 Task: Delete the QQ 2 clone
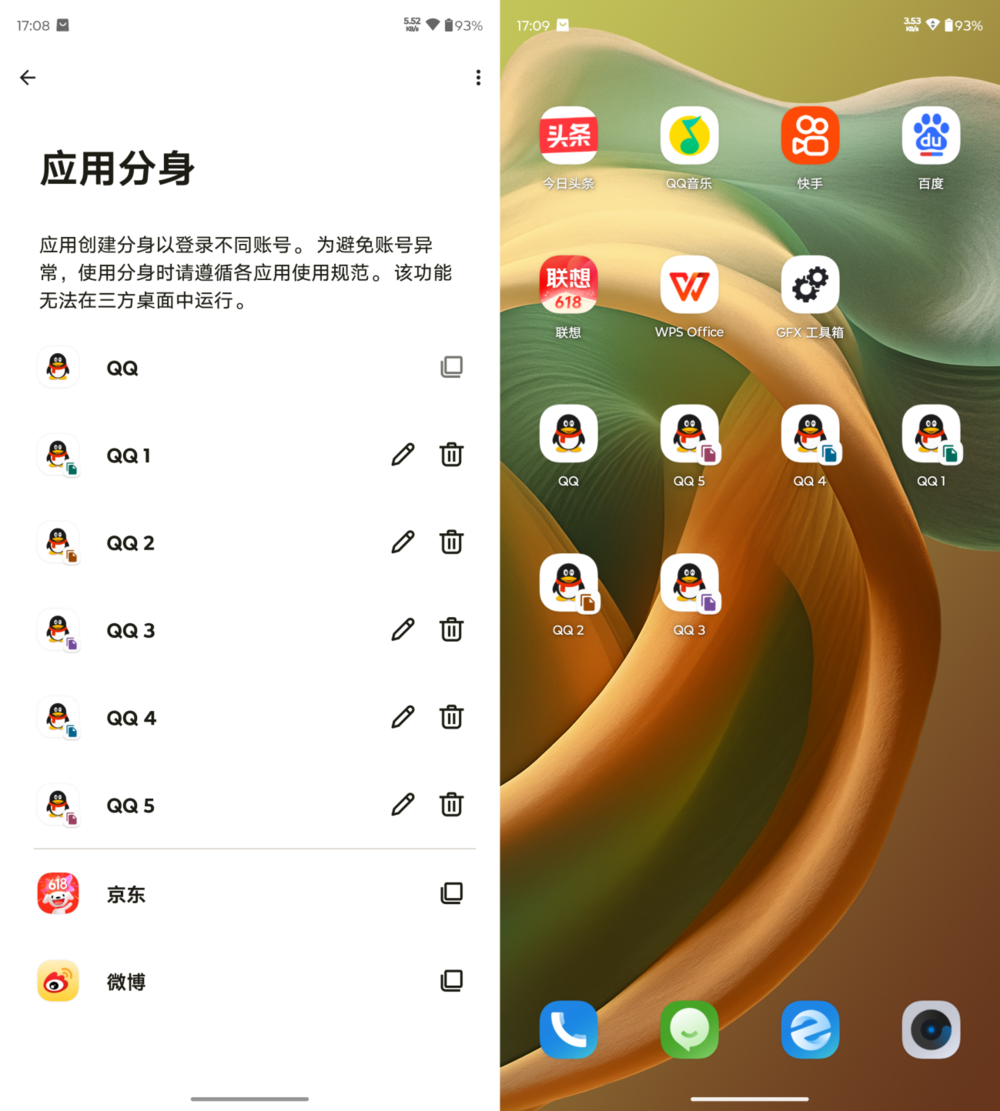coord(452,542)
